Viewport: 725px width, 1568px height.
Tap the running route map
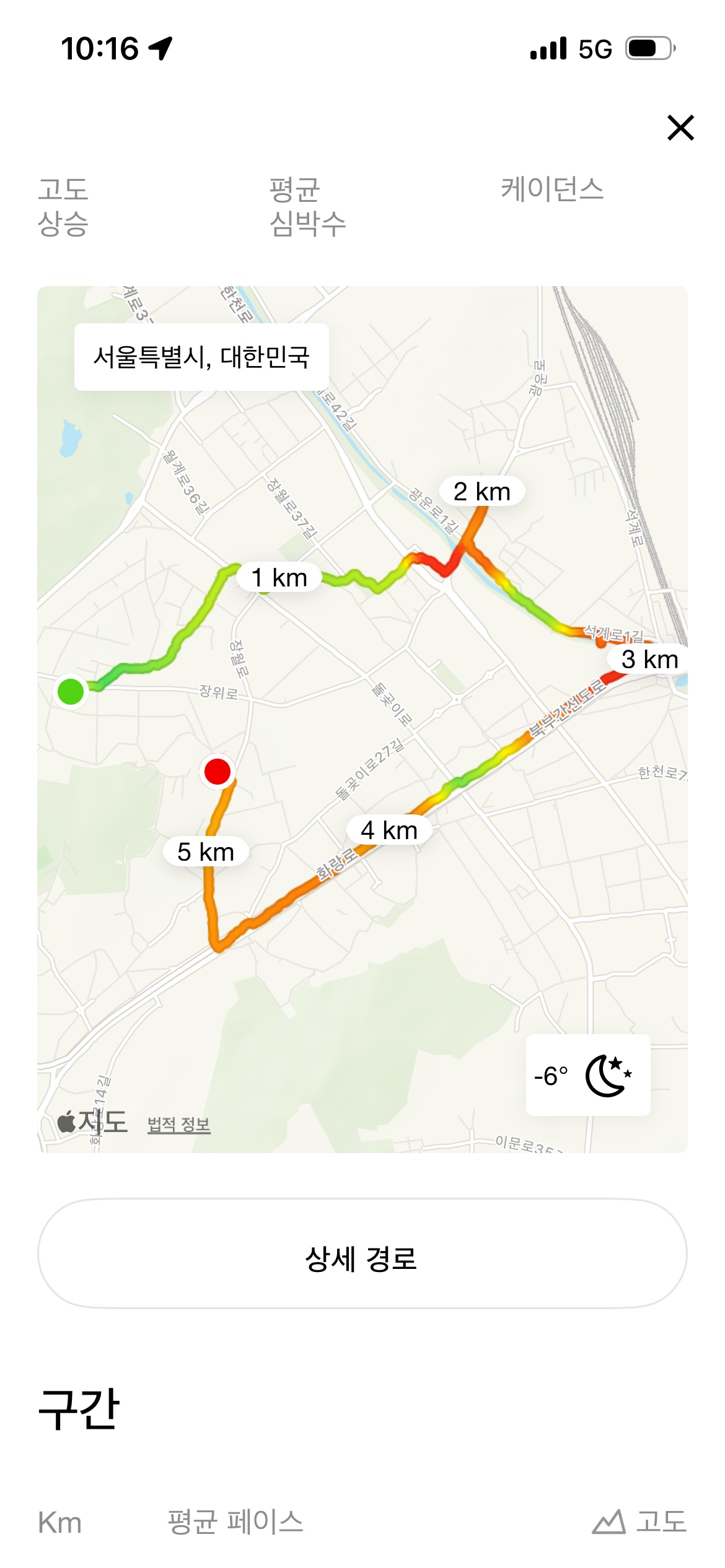coord(362,718)
